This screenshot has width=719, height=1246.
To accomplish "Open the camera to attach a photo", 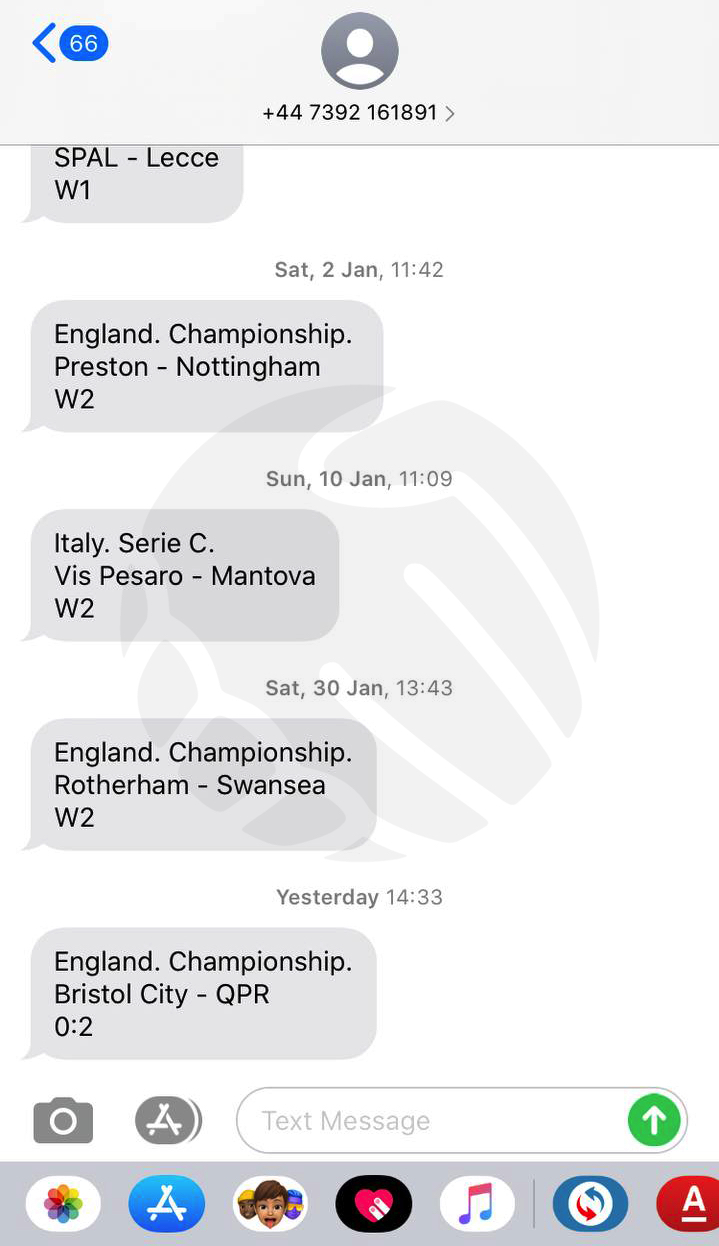I will click(63, 1121).
